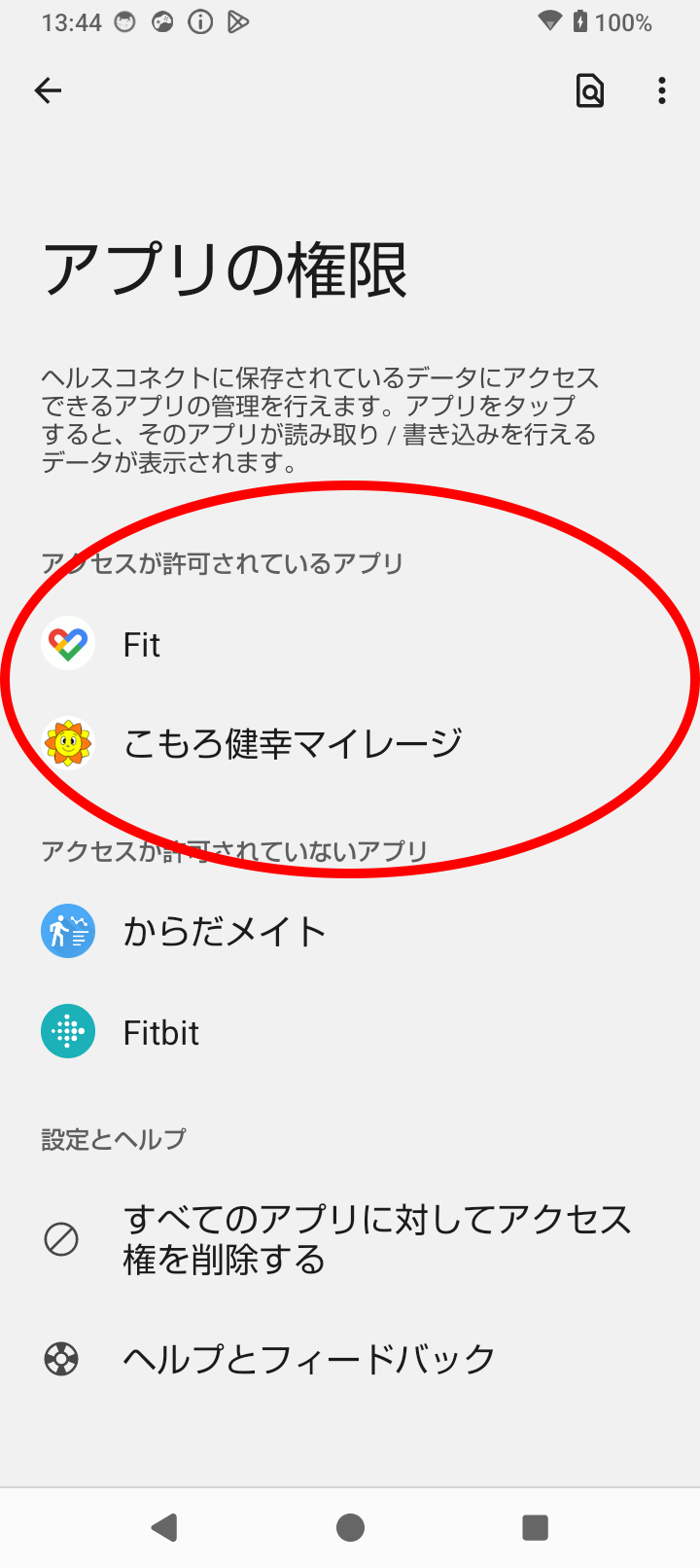700x1568 pixels.
Task: Open the three-dot overflow menu
Action: click(x=662, y=90)
